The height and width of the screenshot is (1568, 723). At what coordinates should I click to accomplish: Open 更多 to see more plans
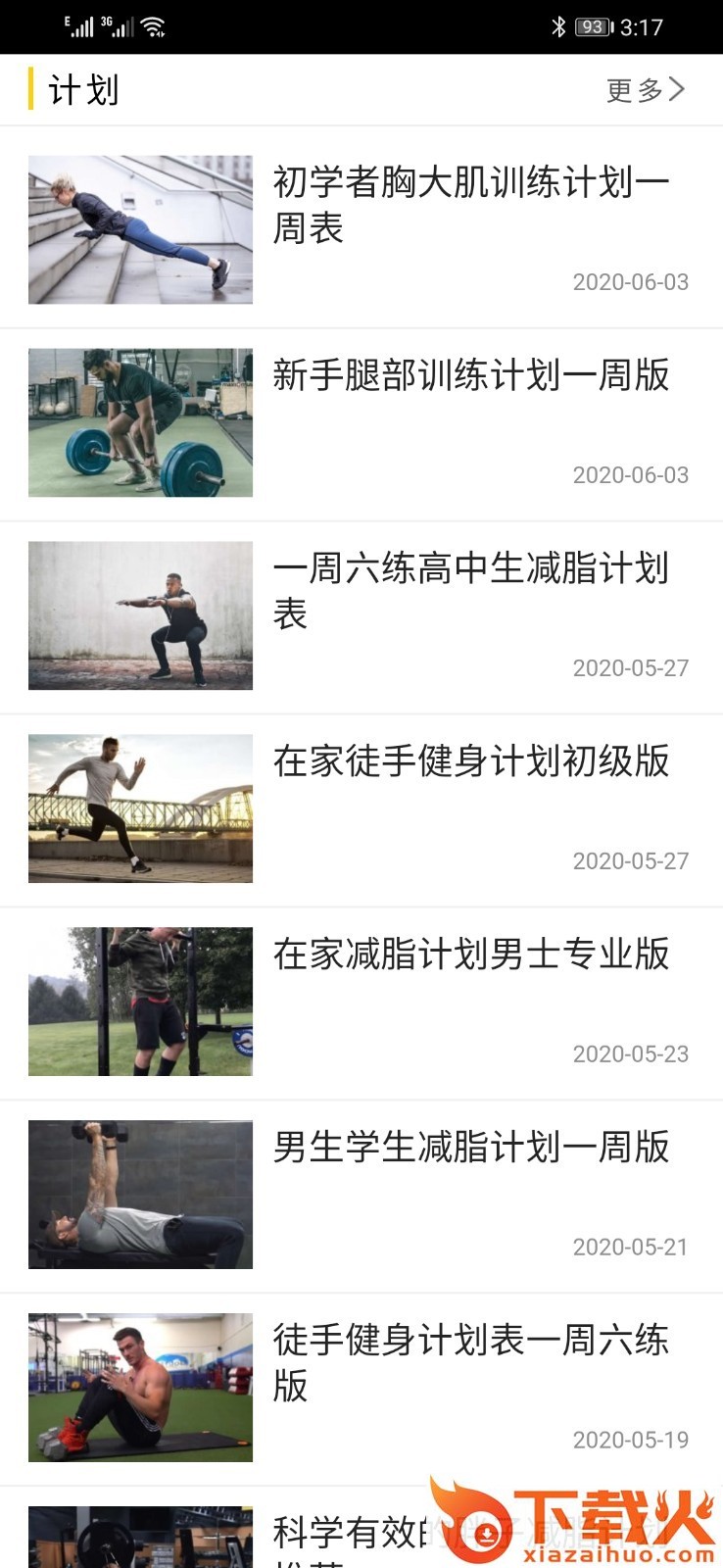pyautogui.click(x=645, y=90)
